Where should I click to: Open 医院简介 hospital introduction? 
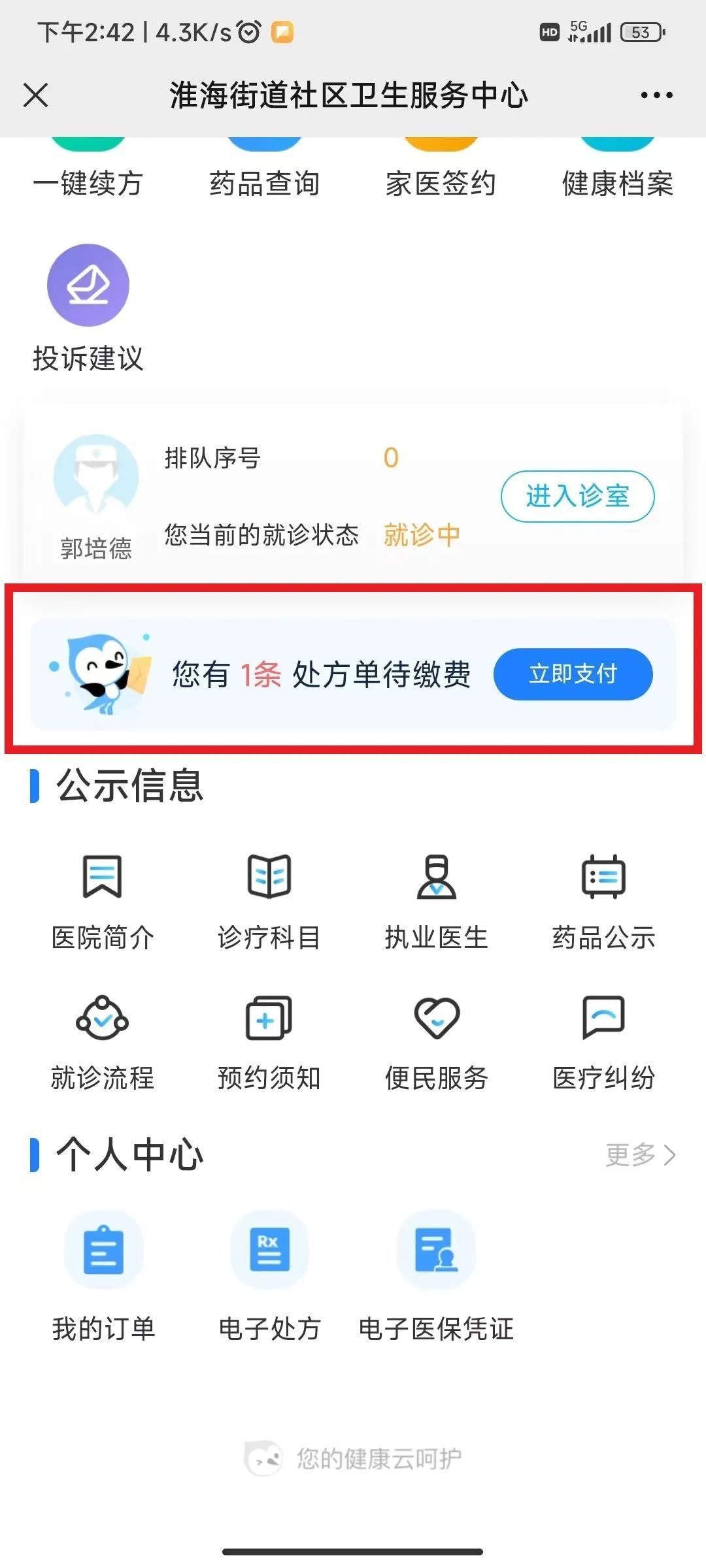pyautogui.click(x=103, y=900)
